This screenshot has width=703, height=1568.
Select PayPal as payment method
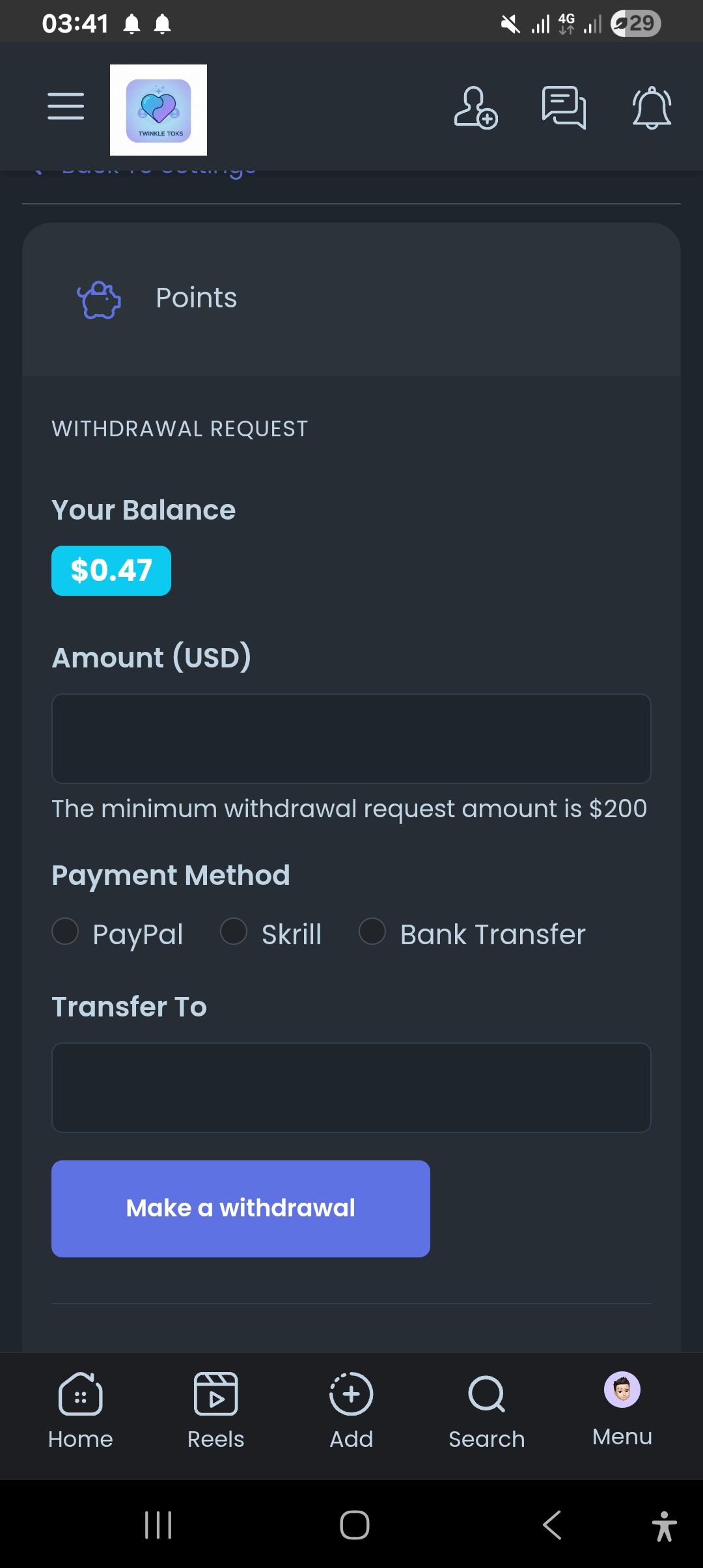tap(65, 931)
